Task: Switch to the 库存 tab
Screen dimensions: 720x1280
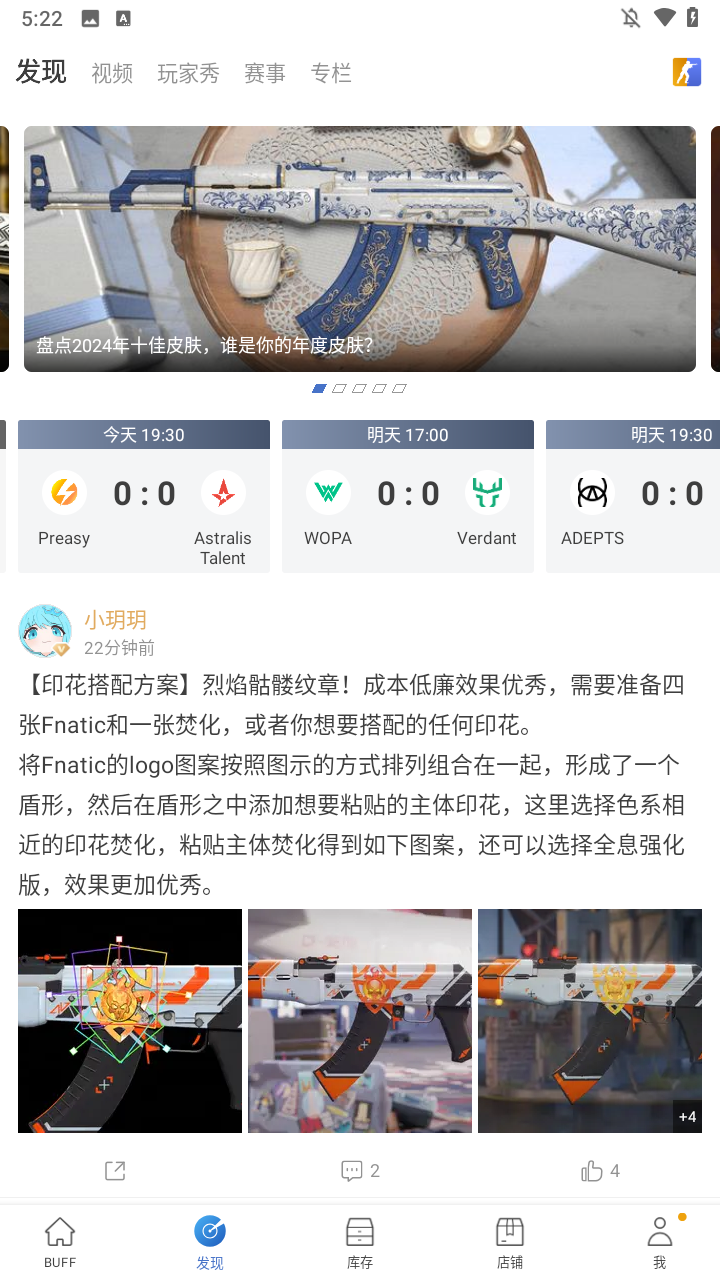Action: point(360,1242)
